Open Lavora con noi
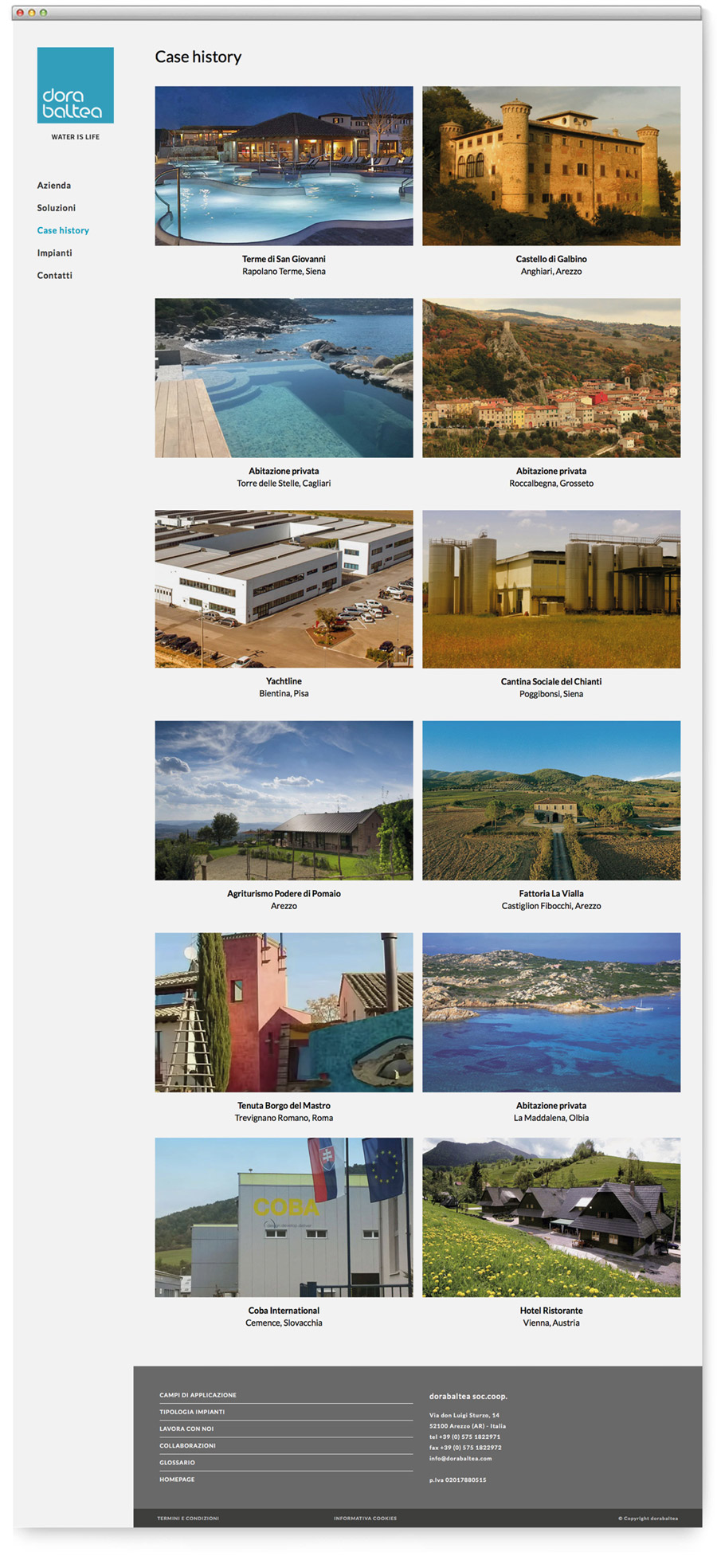The height and width of the screenshot is (1568, 717). tap(186, 1429)
